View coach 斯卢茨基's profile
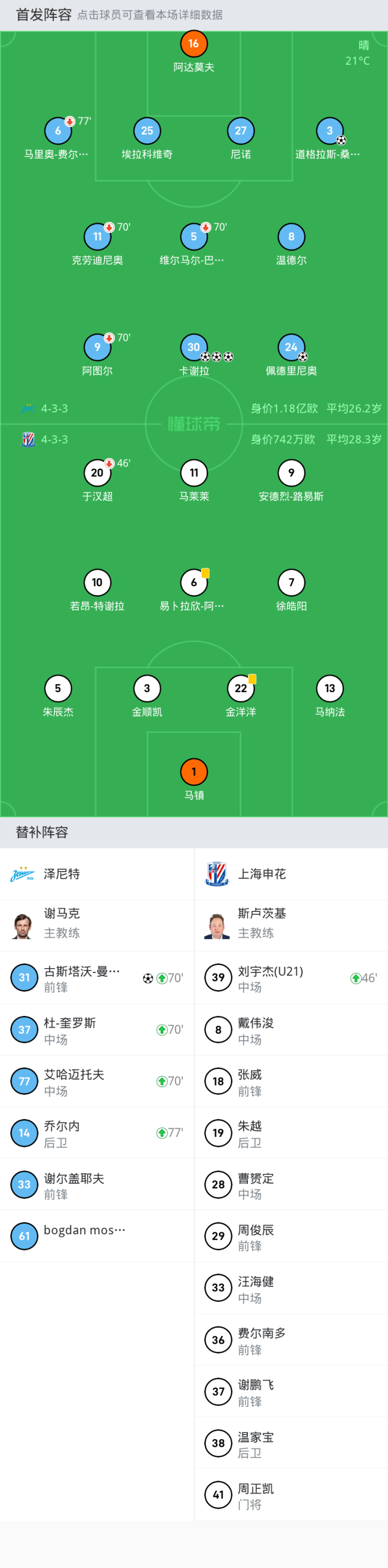388x1568 pixels. click(x=292, y=925)
